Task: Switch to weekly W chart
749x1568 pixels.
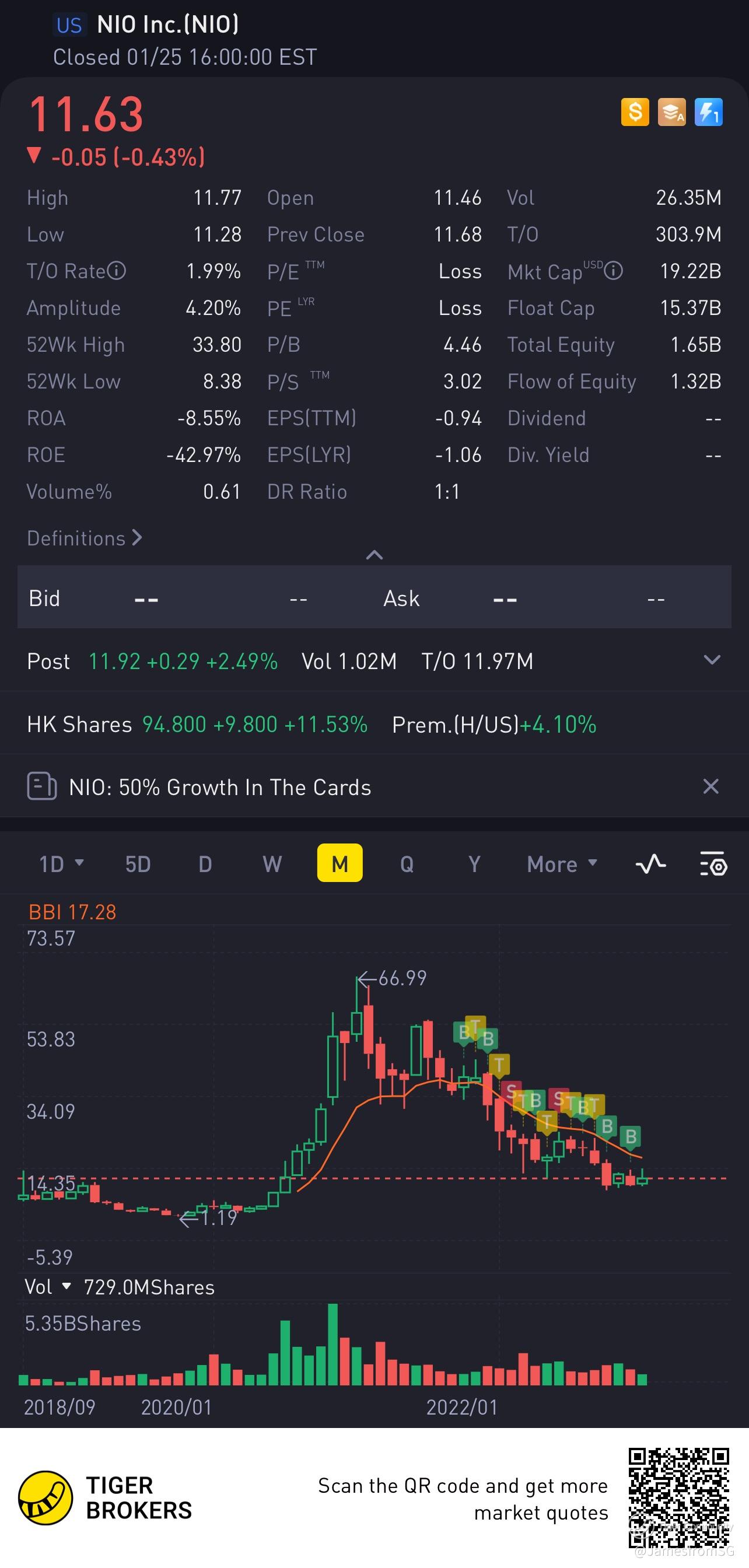Action: pyautogui.click(x=272, y=864)
